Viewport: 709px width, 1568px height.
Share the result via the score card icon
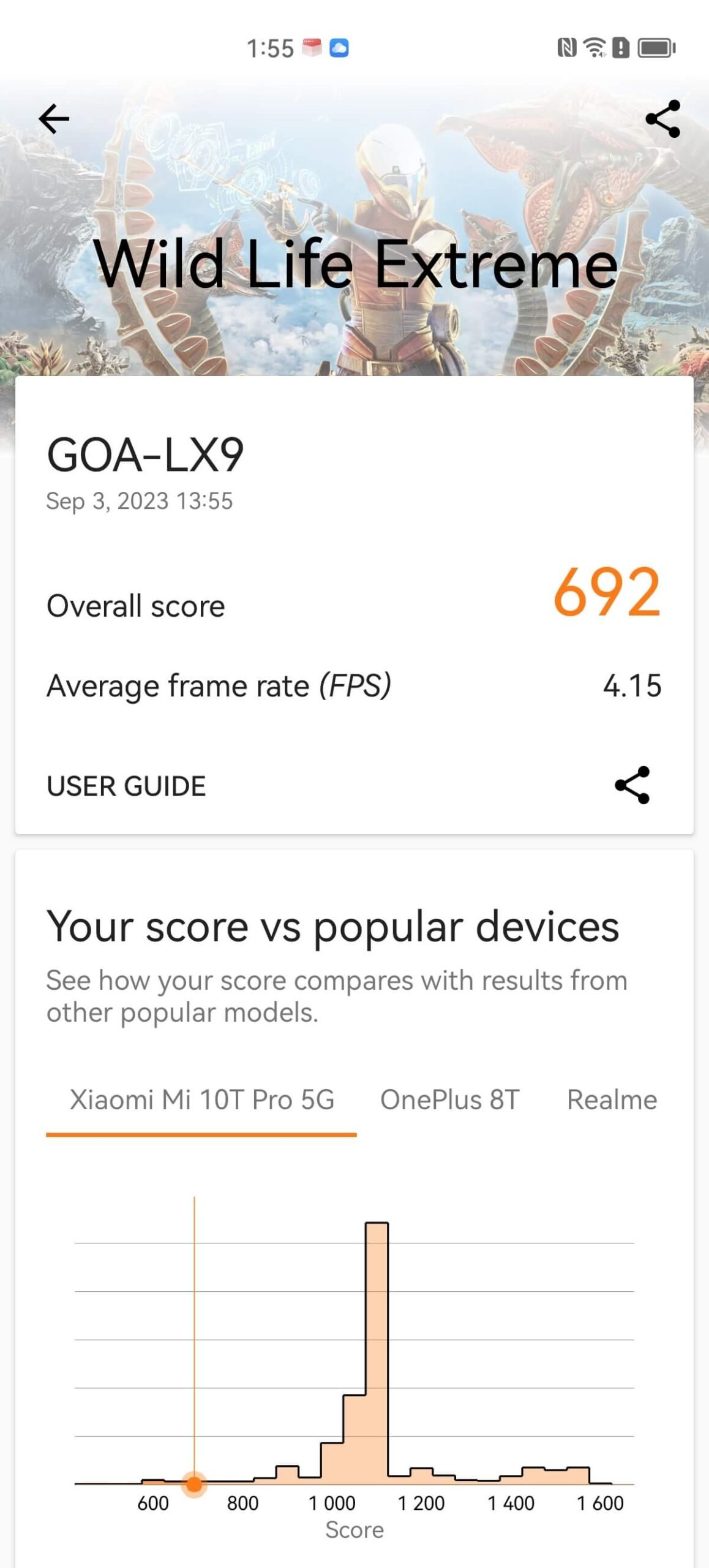point(632,785)
